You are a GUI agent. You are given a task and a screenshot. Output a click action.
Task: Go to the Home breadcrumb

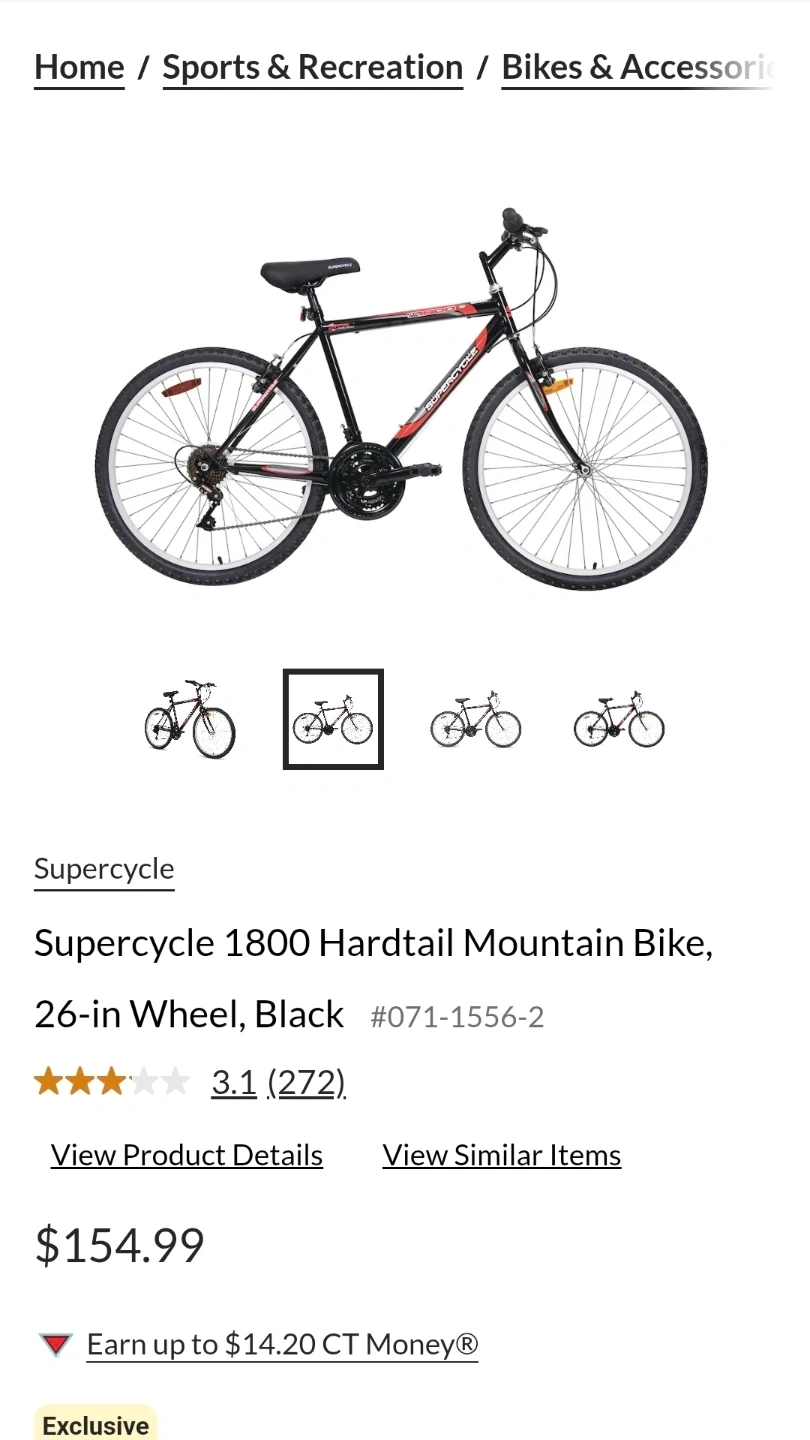tap(79, 67)
